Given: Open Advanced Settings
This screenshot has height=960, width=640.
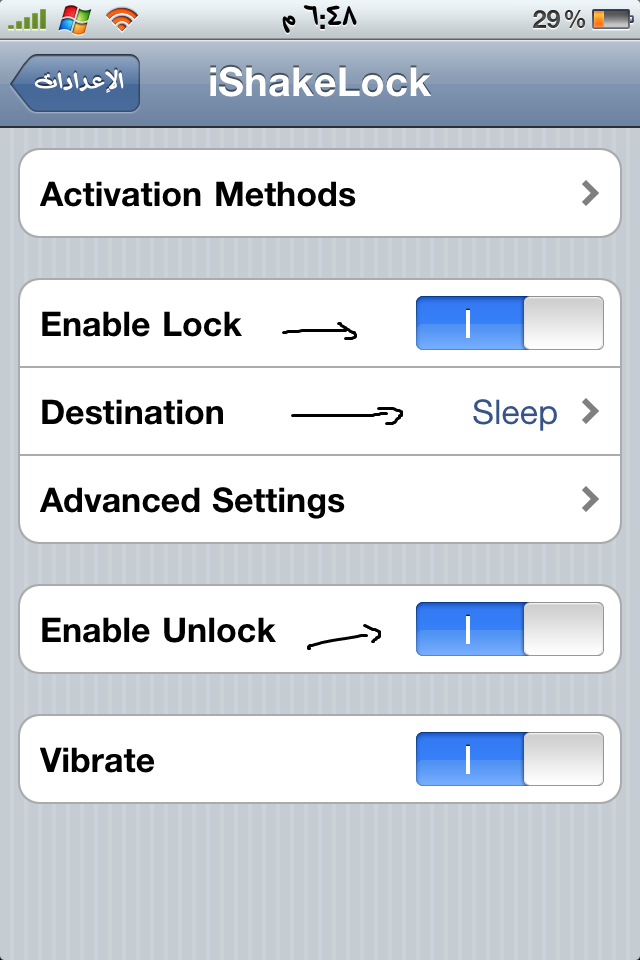Looking at the screenshot, I should [x=320, y=500].
